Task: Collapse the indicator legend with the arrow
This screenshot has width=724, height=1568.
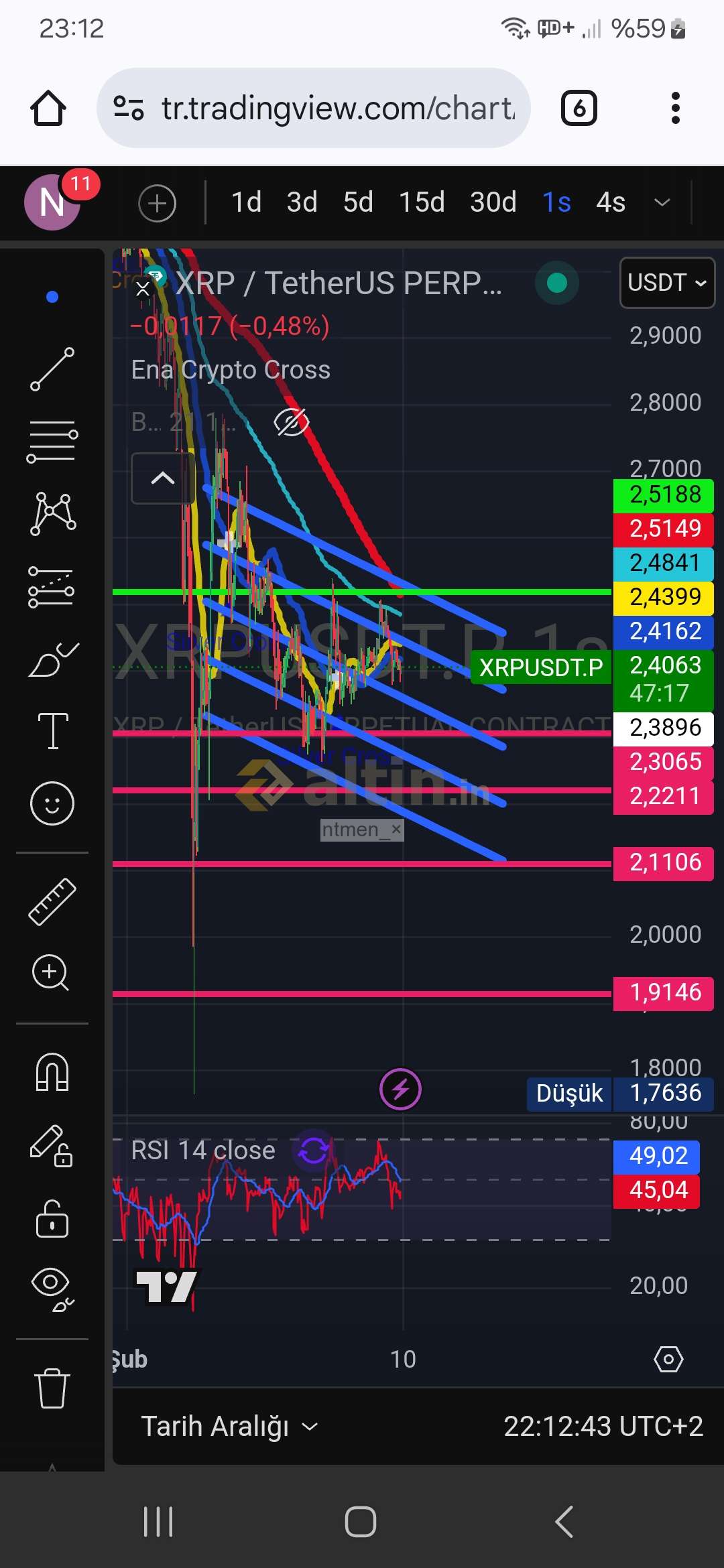Action: [163, 478]
